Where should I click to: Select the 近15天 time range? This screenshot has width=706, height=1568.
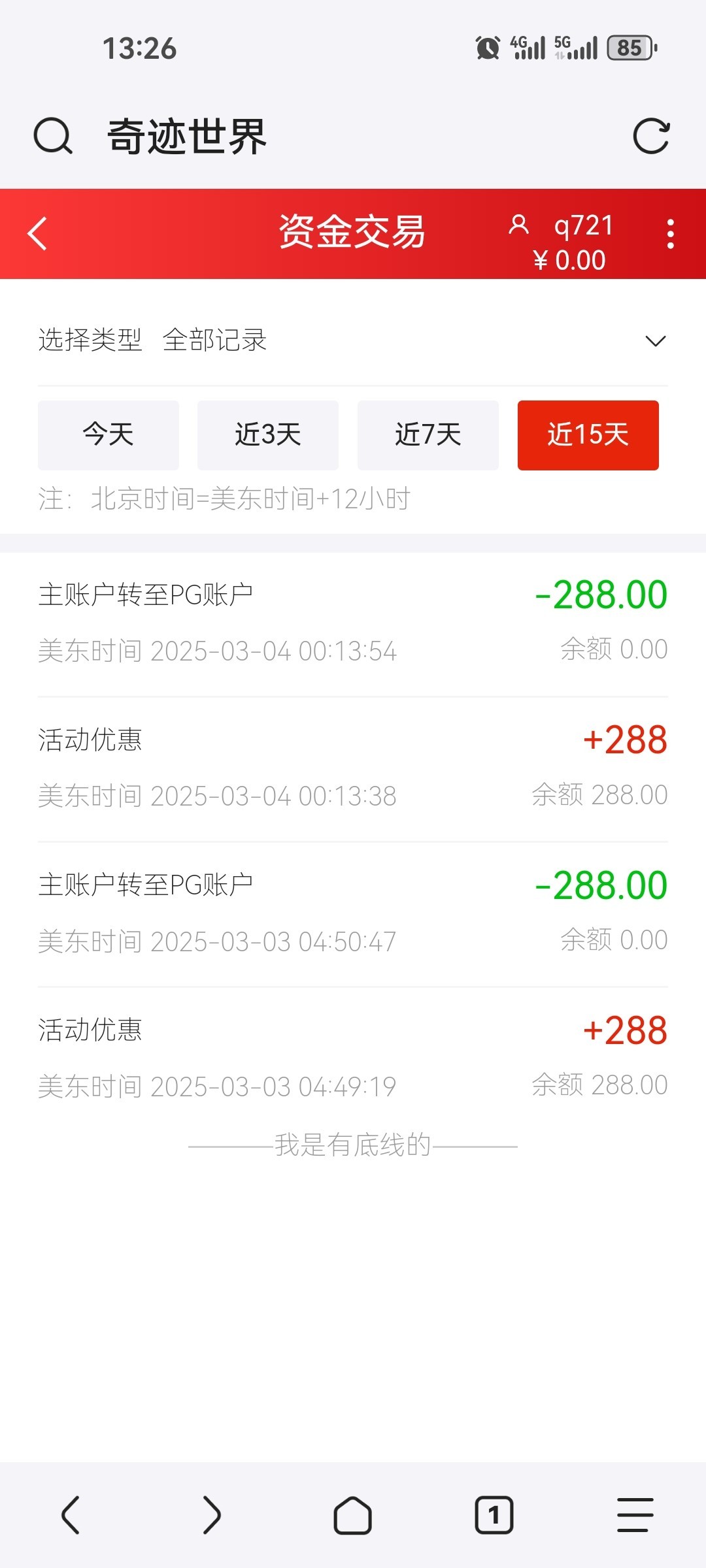pos(588,435)
